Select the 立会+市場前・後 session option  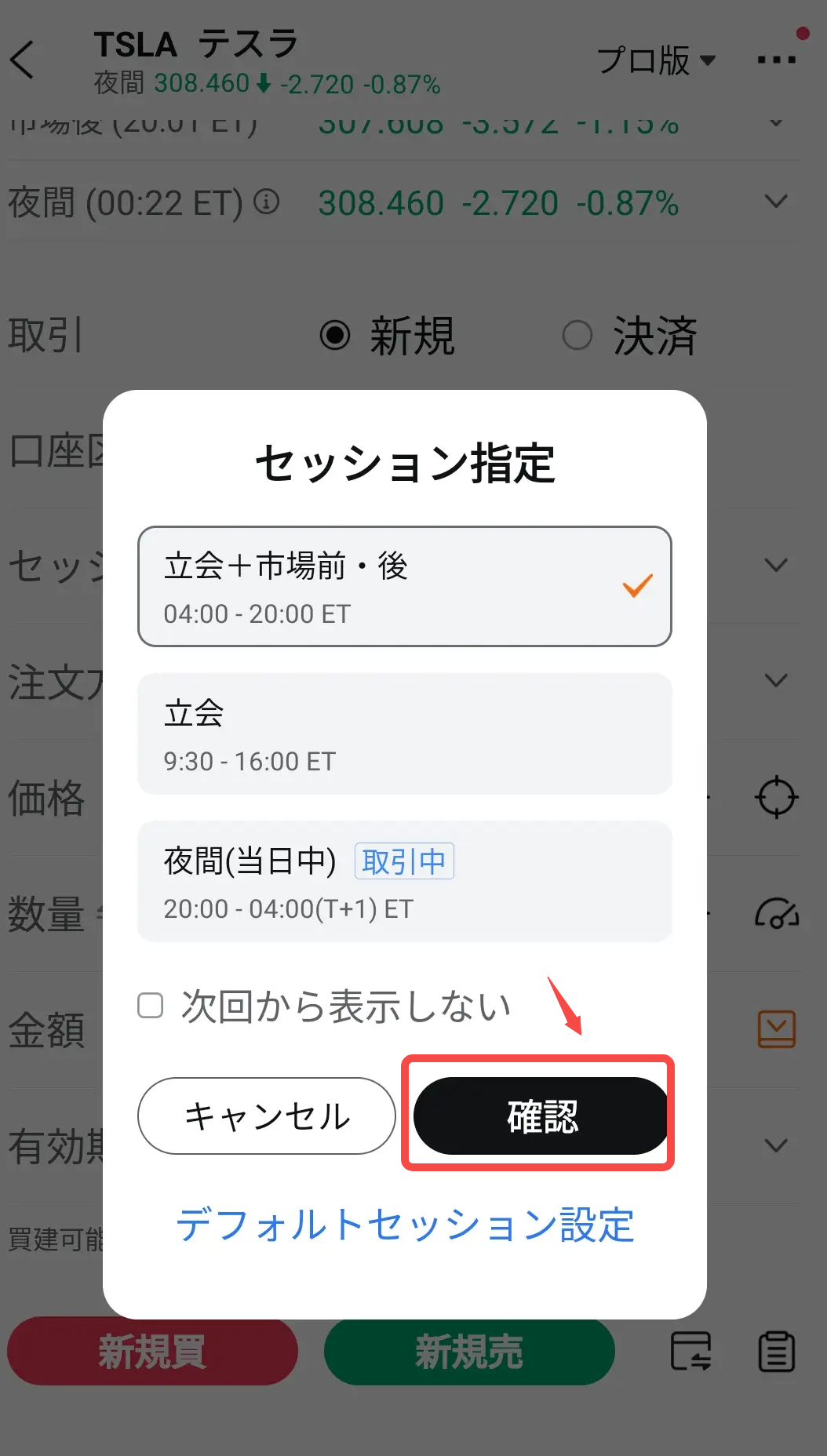404,586
